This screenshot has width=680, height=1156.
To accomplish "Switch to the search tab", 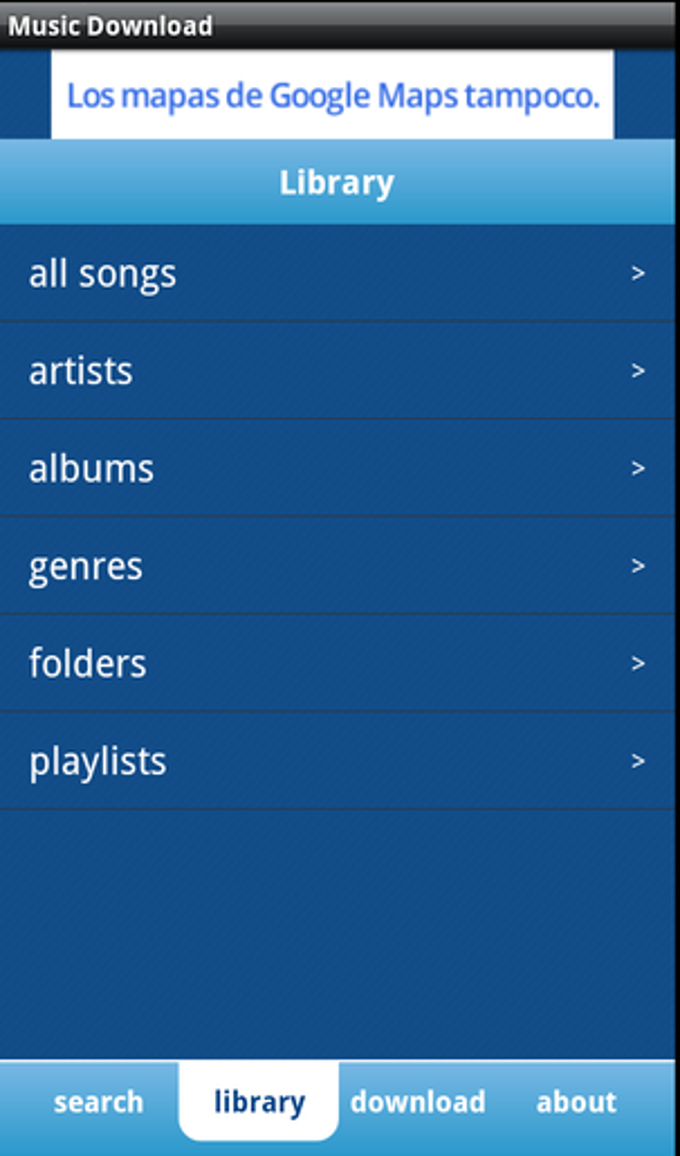I will click(98, 1102).
